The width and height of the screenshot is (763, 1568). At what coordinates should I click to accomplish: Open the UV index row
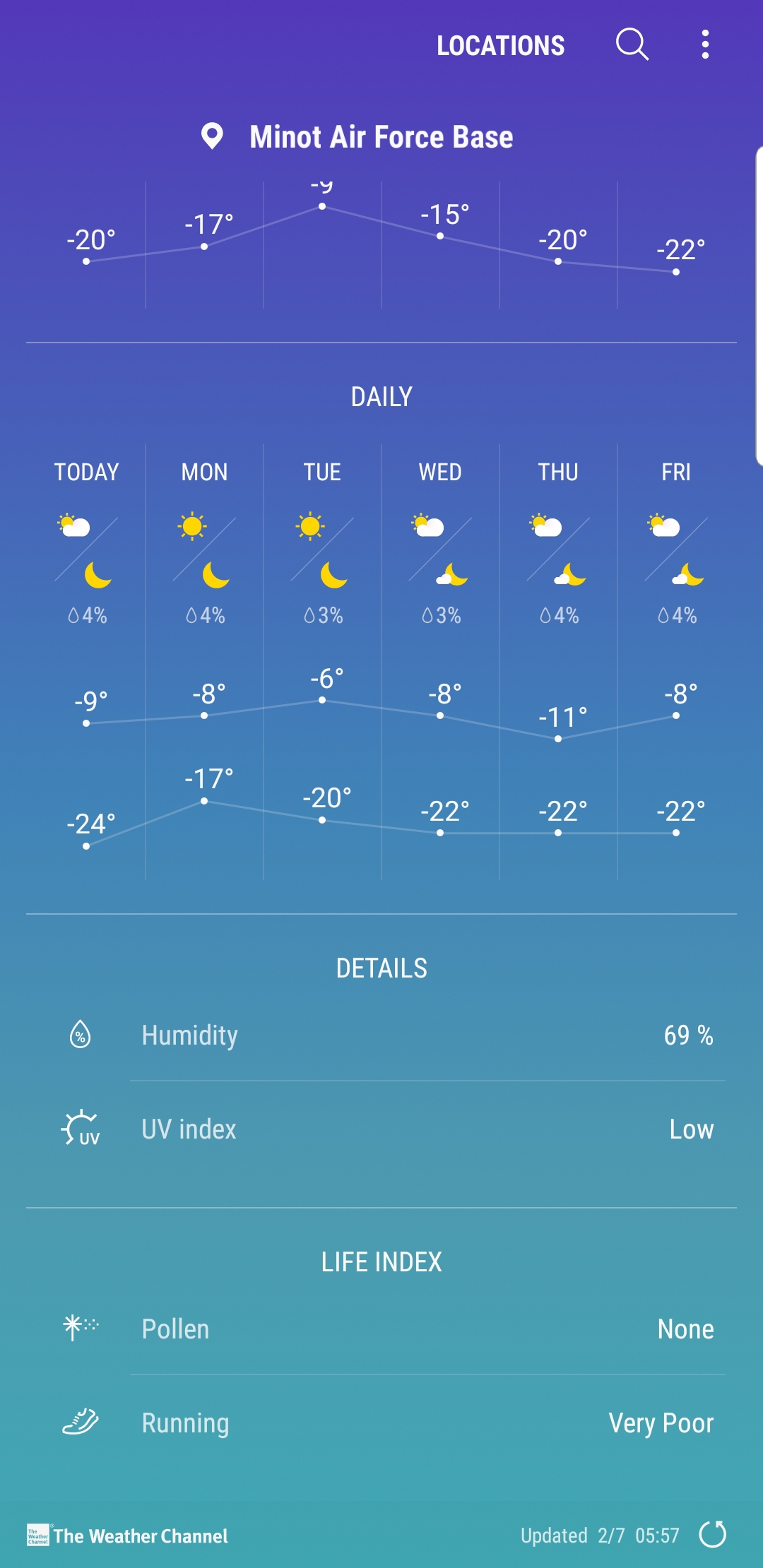pos(381,1129)
